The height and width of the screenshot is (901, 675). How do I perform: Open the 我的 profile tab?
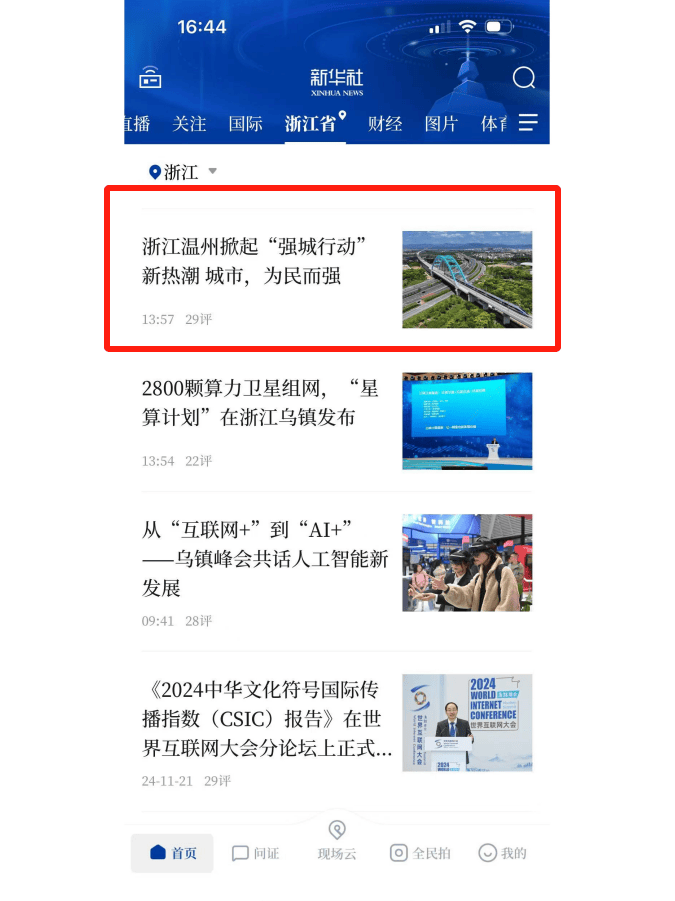coord(502,853)
